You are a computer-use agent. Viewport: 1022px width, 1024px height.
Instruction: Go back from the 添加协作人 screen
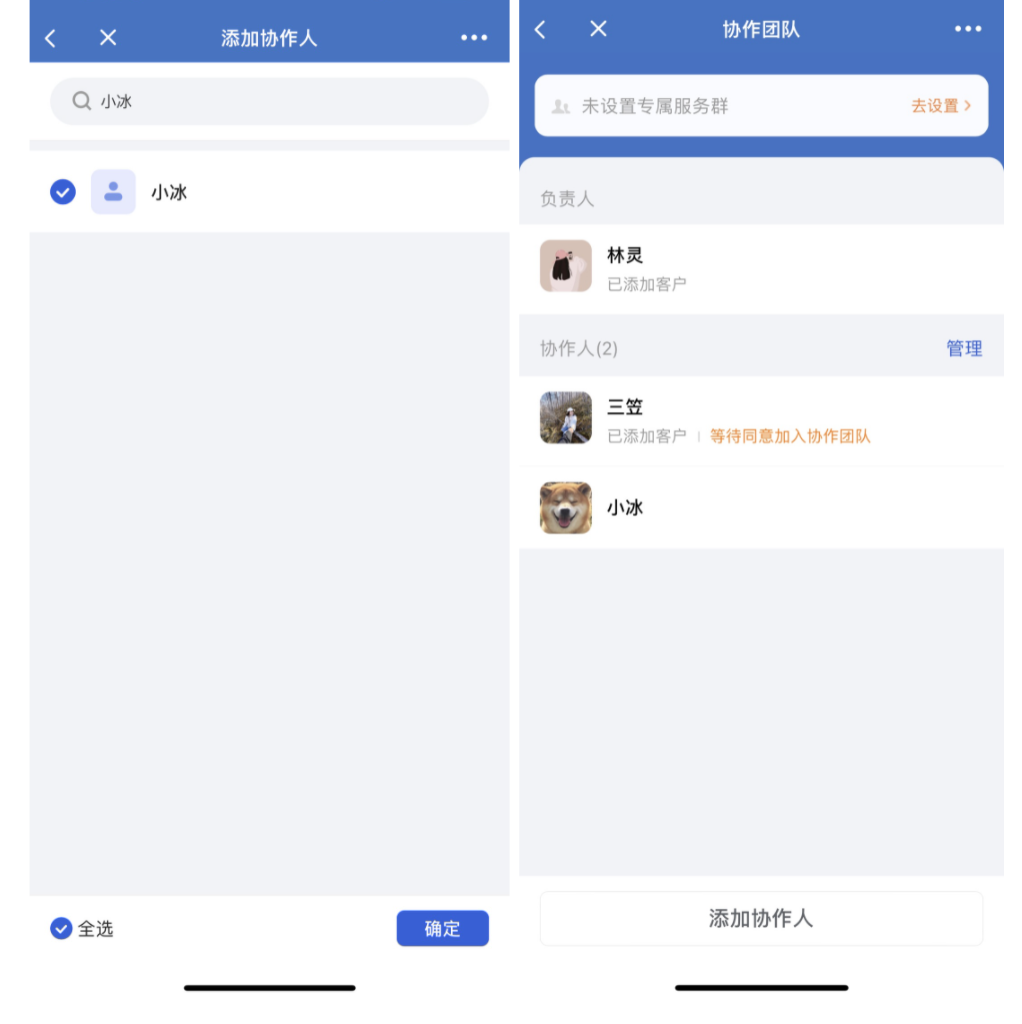click(51, 38)
